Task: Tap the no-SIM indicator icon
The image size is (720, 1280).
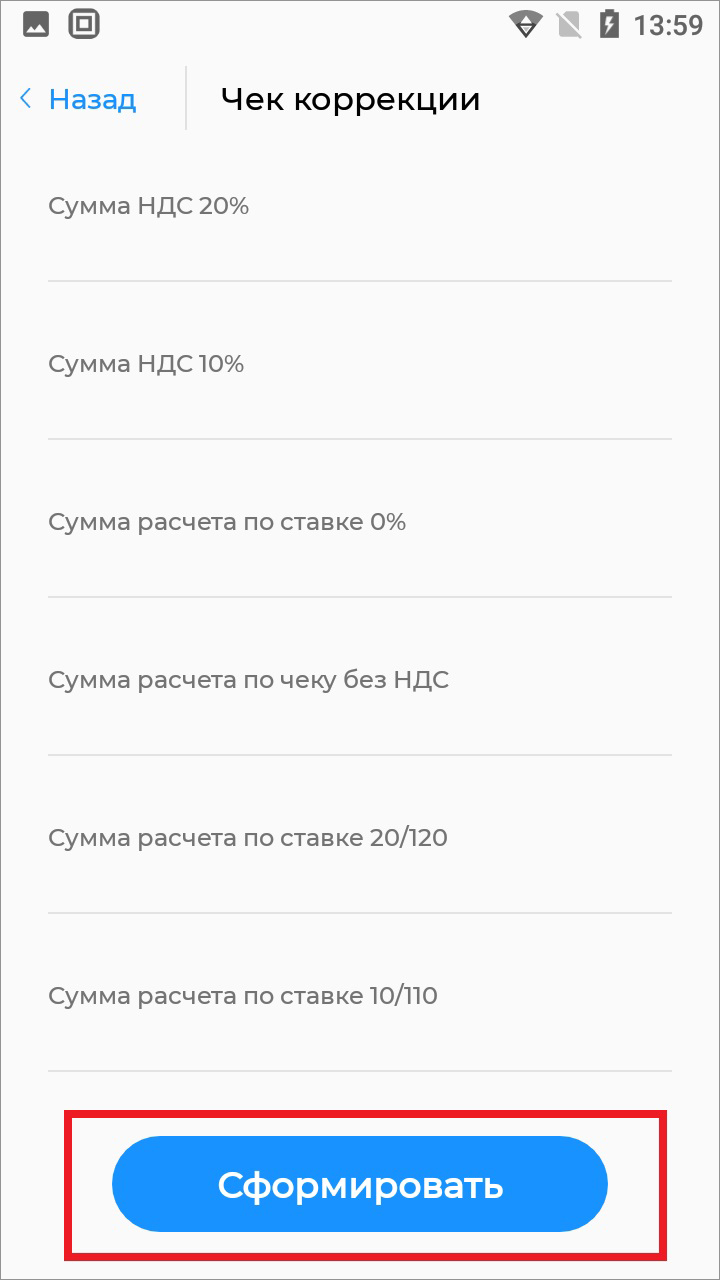Action: pyautogui.click(x=571, y=23)
